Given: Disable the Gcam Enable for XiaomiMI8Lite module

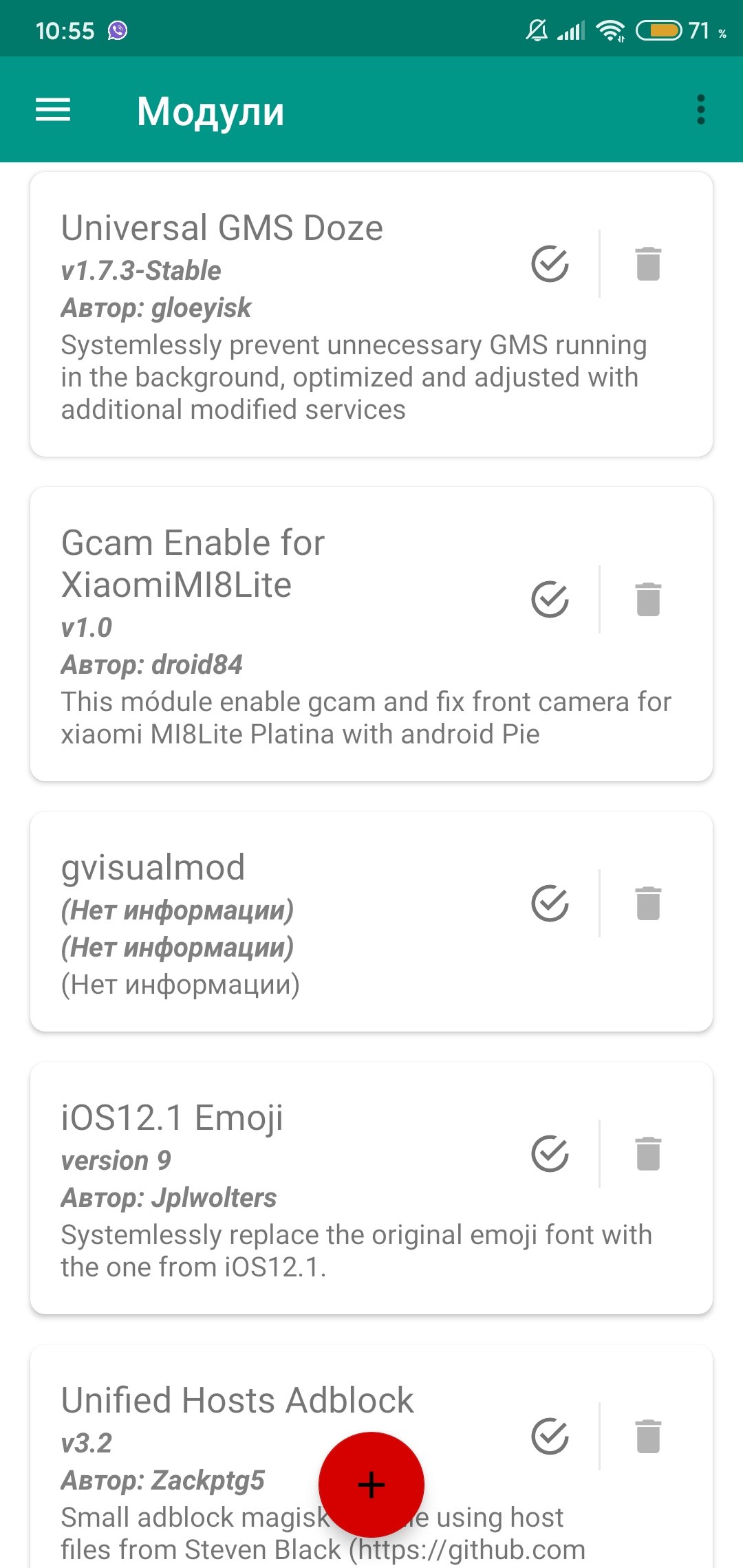Looking at the screenshot, I should 550,599.
